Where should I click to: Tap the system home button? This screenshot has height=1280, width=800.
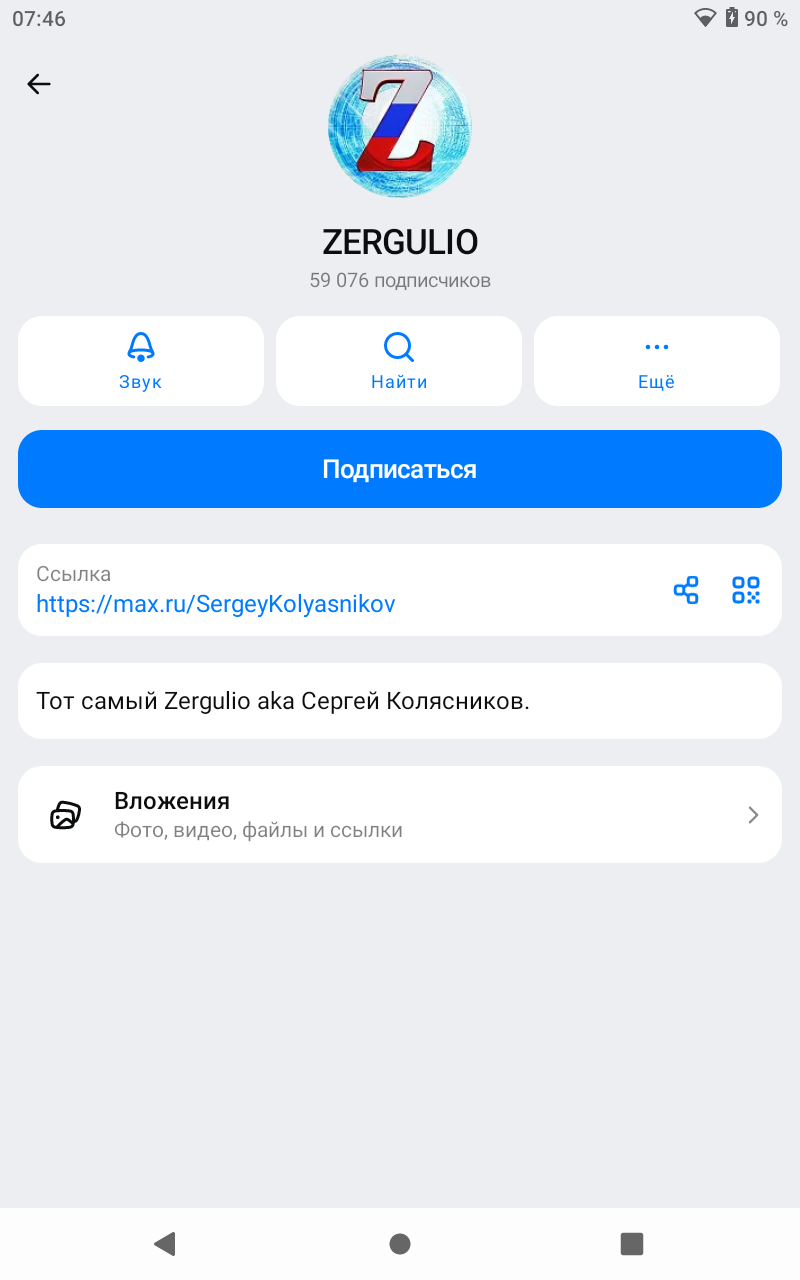tap(400, 1243)
